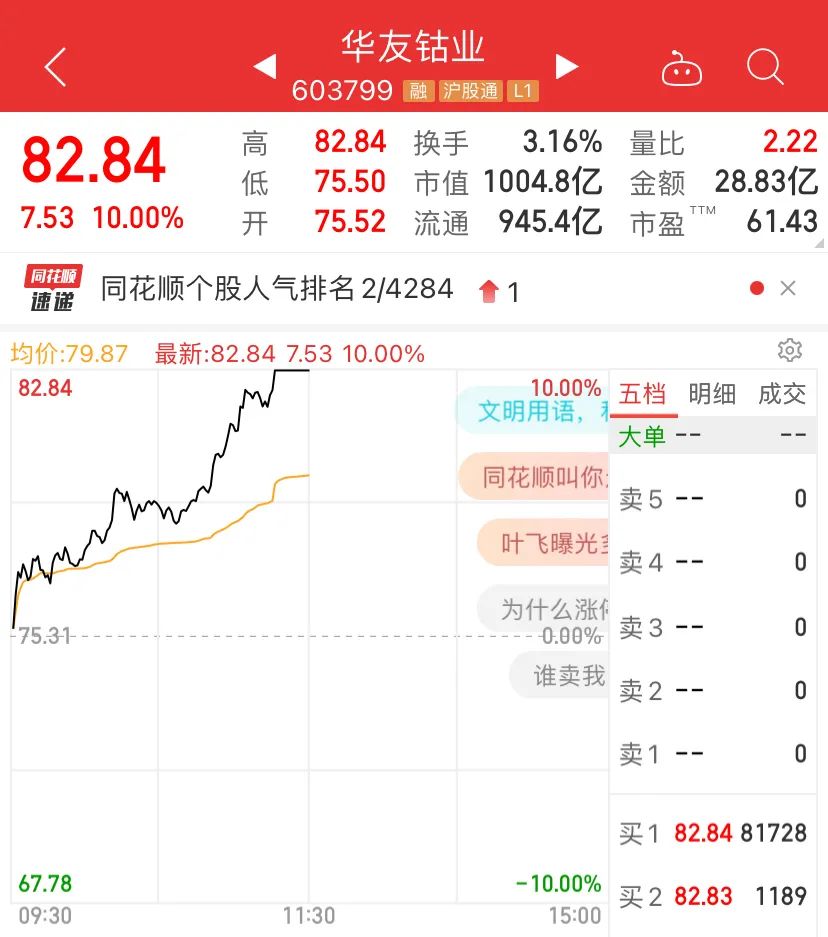Open the 谁卖我 comment bubble
This screenshot has width=828, height=937.
(560, 675)
